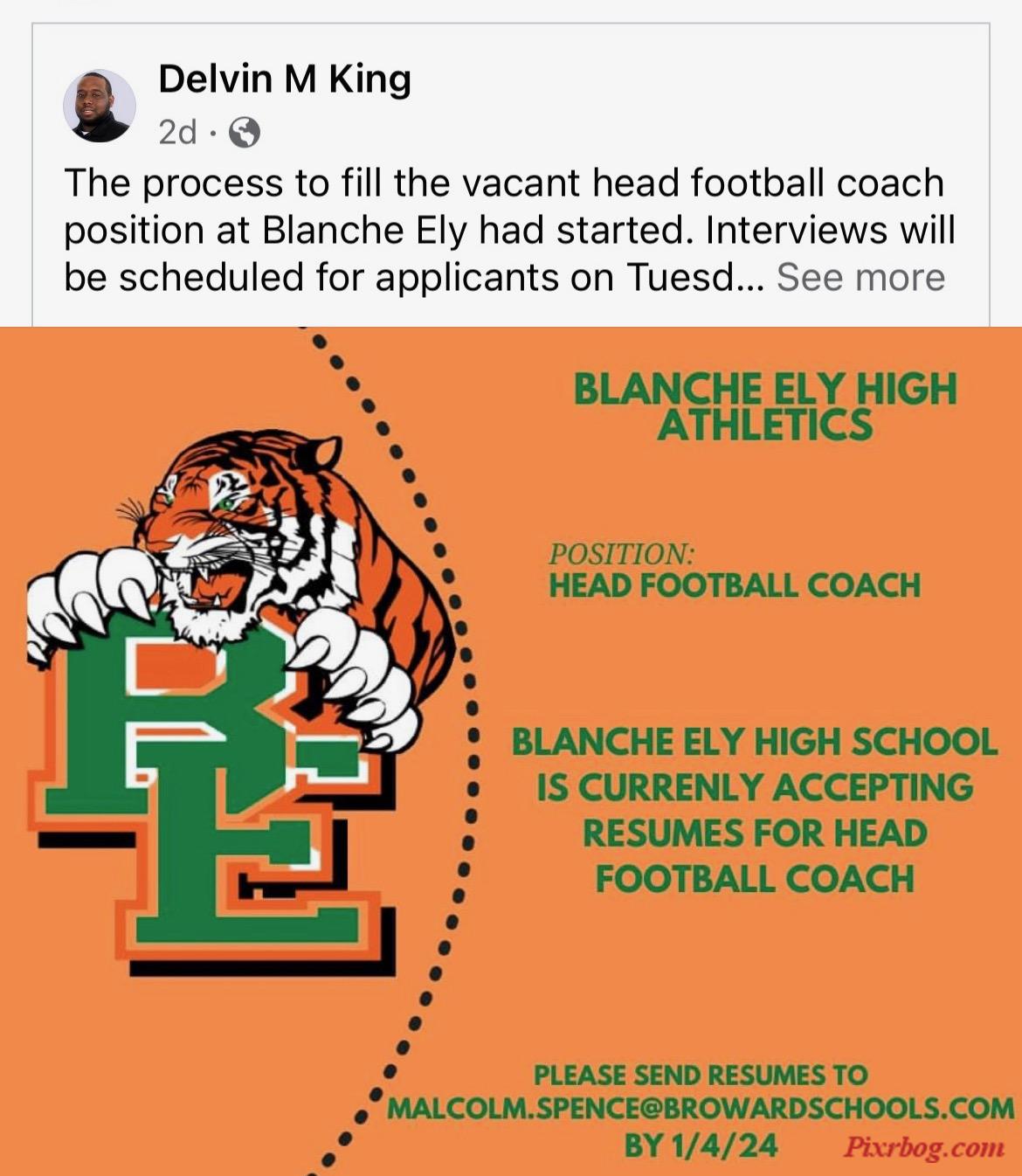Open Delvin M King's profile picture
Viewport: 1022px width, 1176px height.
(100, 106)
